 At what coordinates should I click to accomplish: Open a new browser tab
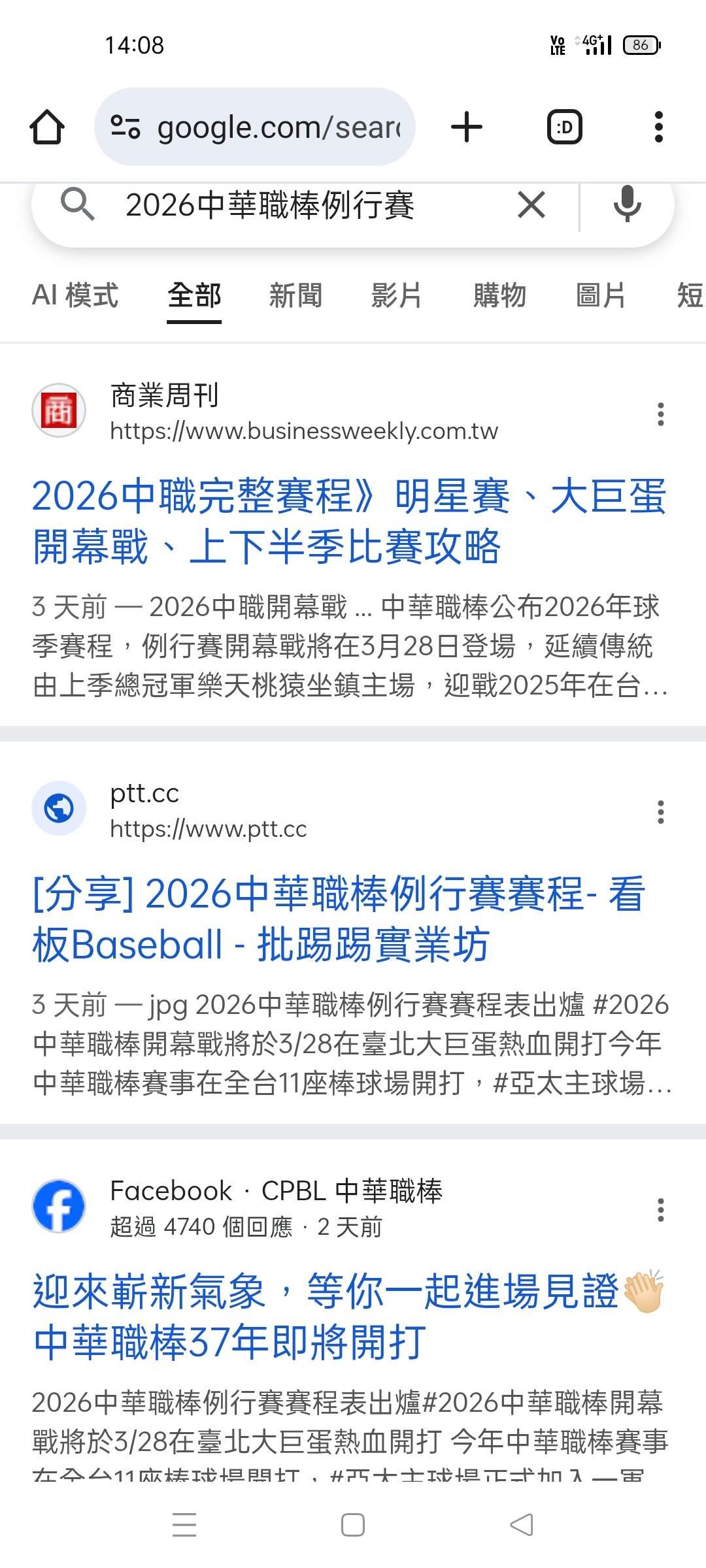pyautogui.click(x=467, y=127)
